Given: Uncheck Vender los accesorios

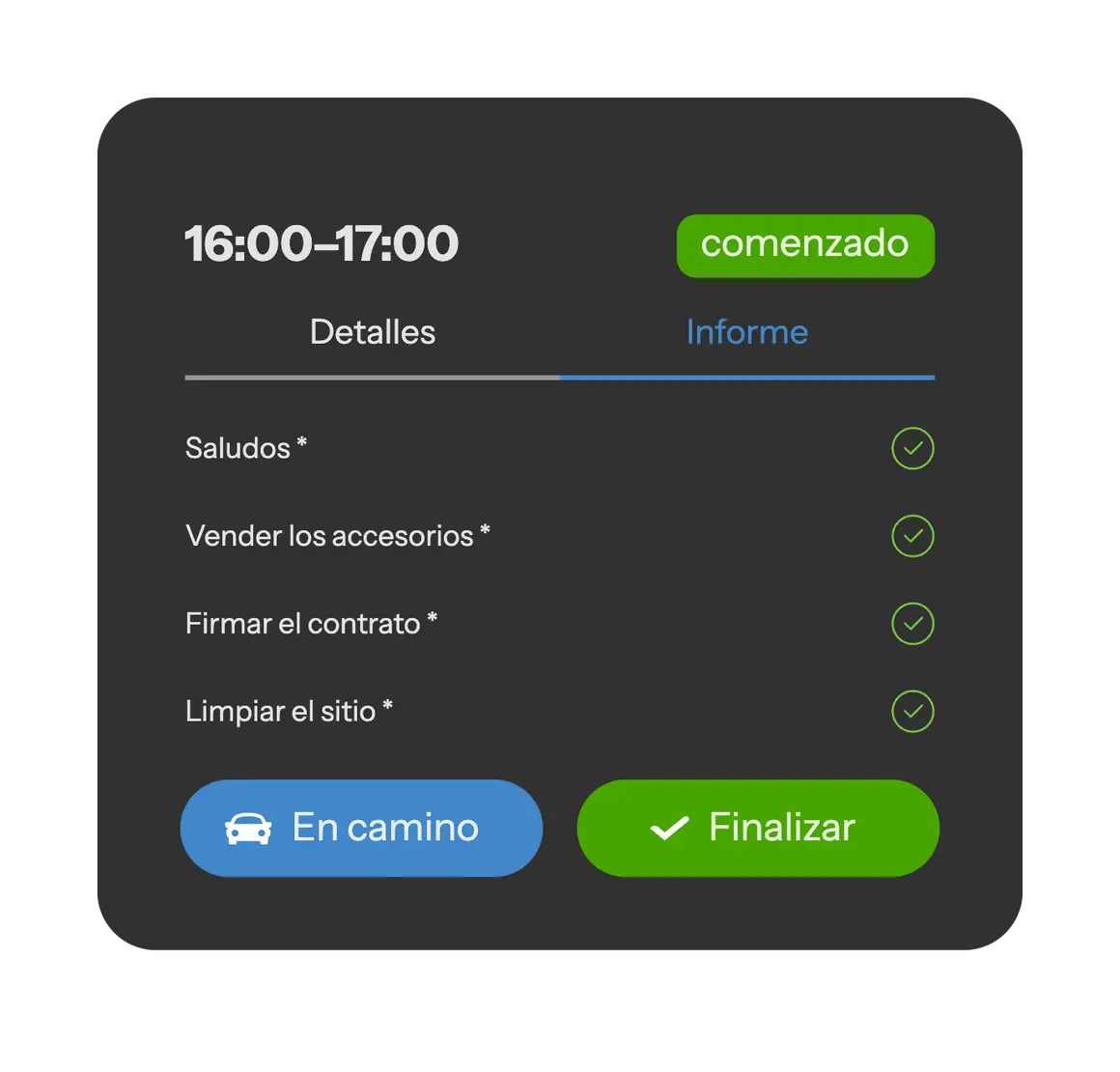Looking at the screenshot, I should [912, 536].
